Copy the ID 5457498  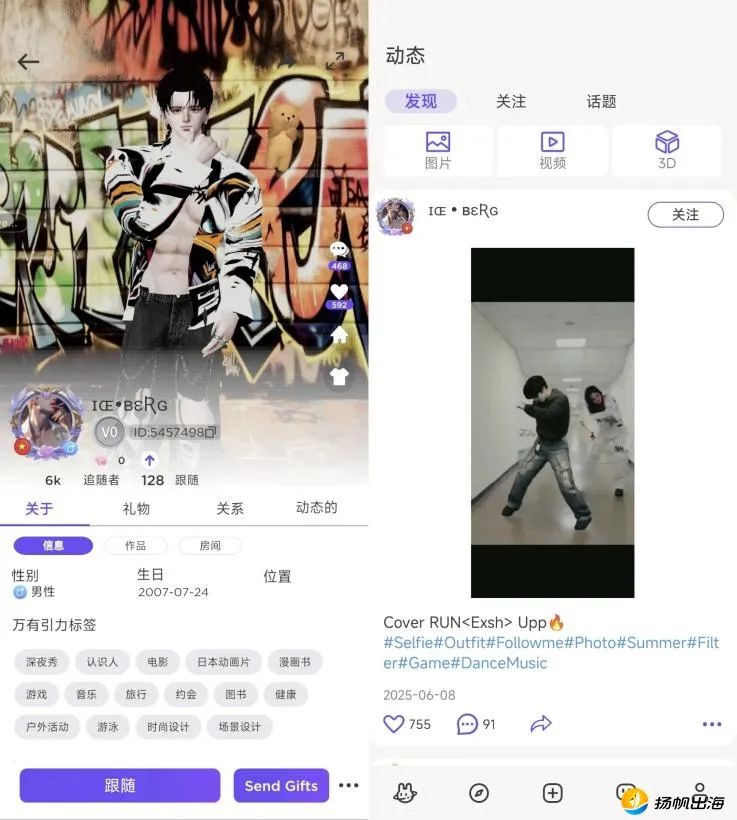[210, 432]
